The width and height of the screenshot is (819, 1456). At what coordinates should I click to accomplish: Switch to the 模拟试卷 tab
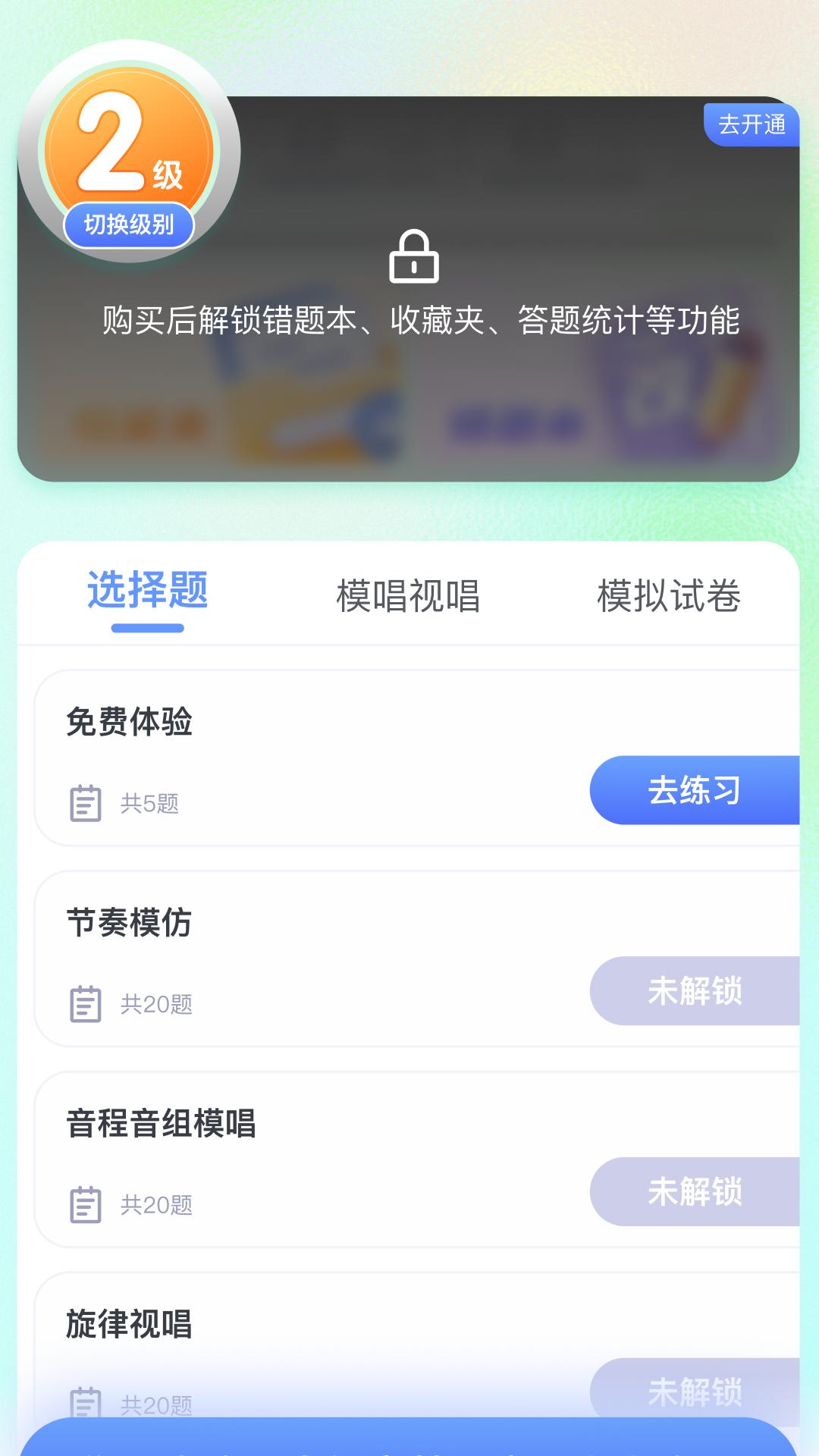(x=669, y=596)
